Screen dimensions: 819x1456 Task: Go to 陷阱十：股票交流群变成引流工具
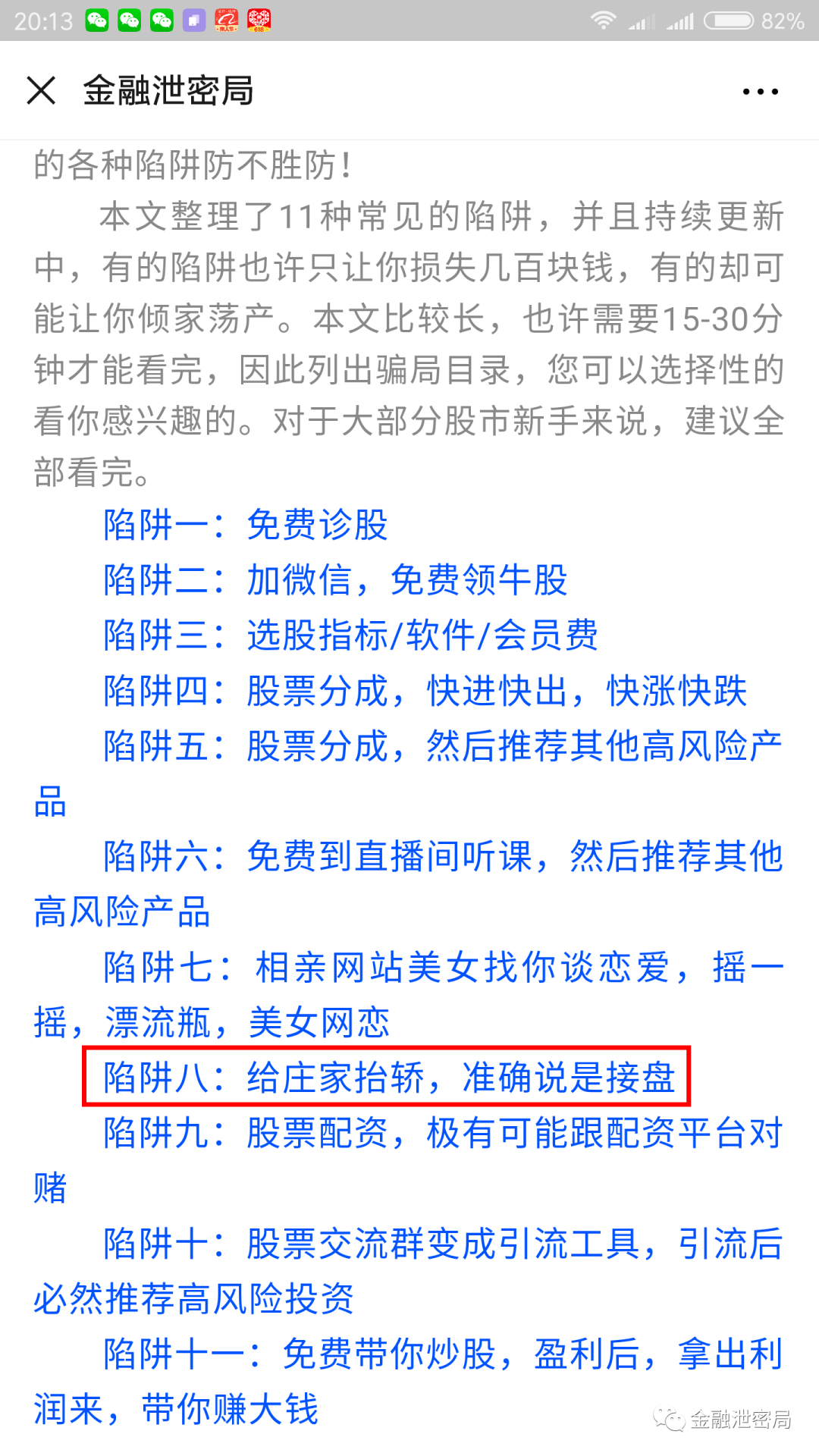(x=442, y=1244)
